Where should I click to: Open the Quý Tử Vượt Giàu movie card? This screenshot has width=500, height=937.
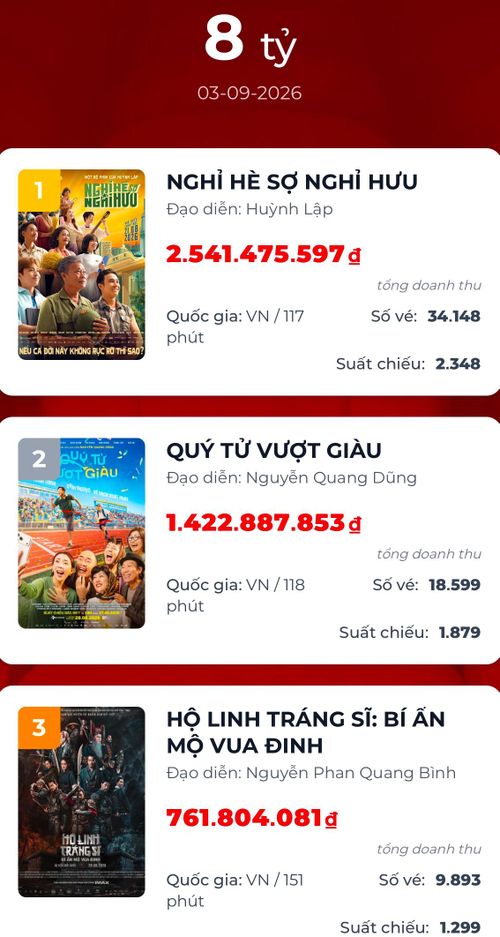(x=250, y=541)
